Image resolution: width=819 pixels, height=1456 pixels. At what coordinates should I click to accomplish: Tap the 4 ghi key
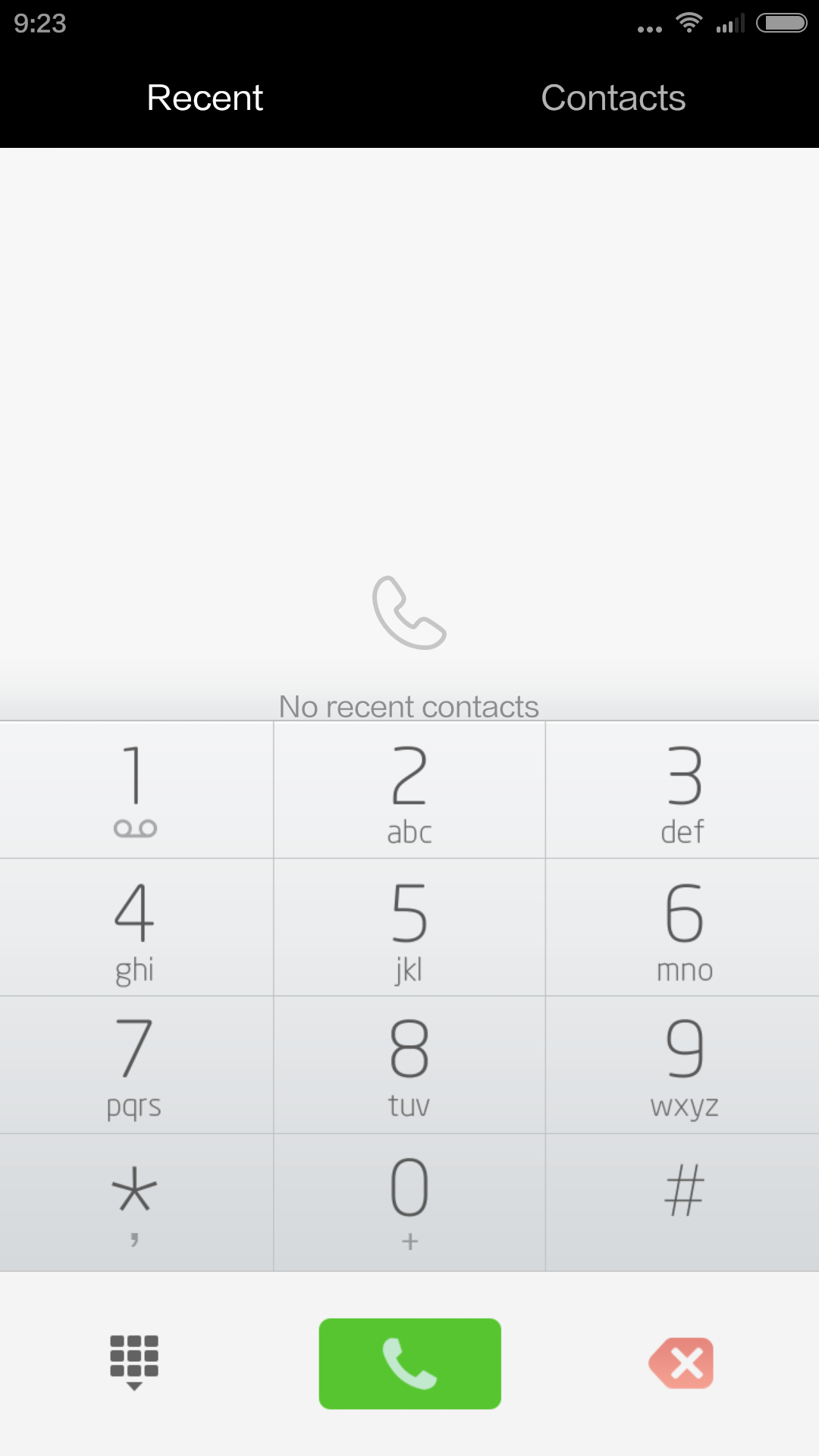point(136,927)
